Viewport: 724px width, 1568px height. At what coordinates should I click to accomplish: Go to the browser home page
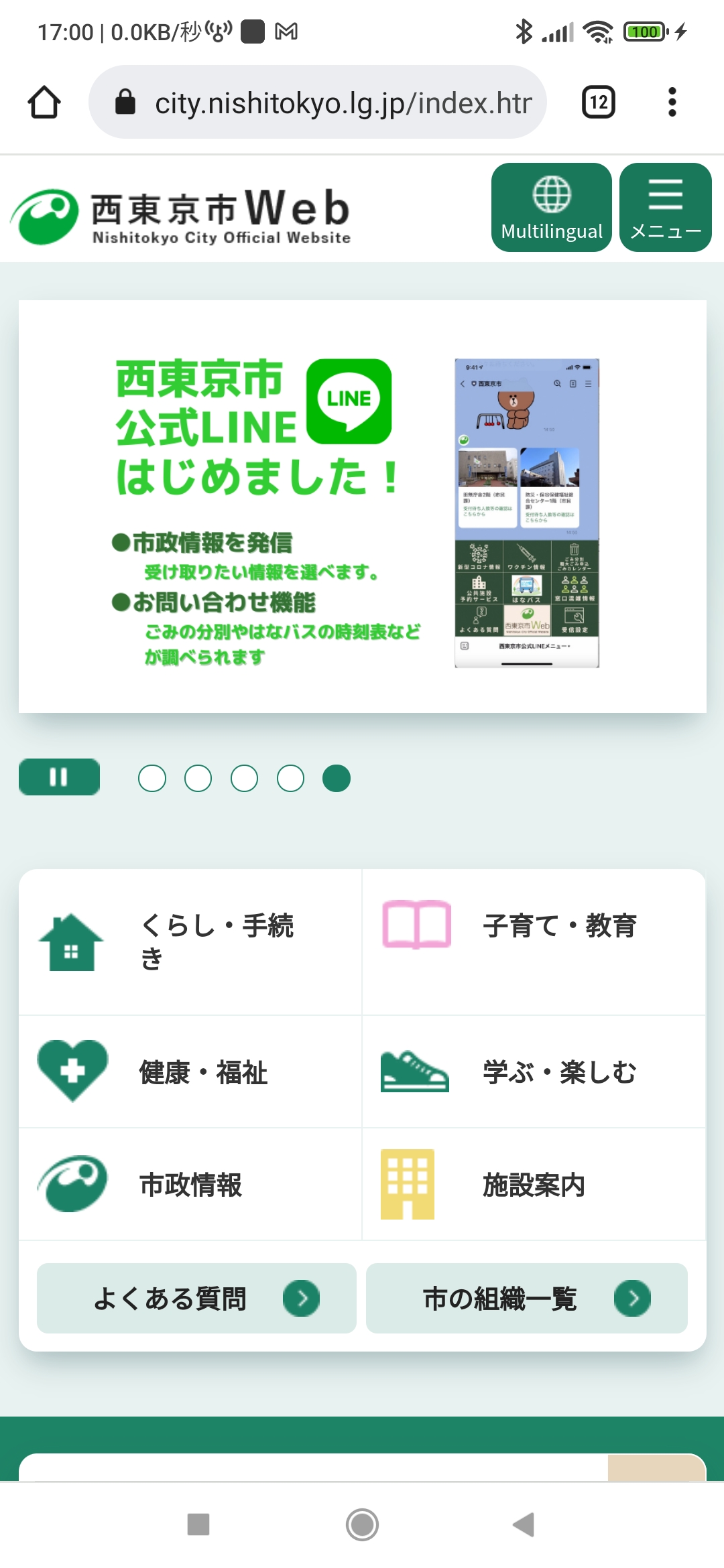pos(44,103)
